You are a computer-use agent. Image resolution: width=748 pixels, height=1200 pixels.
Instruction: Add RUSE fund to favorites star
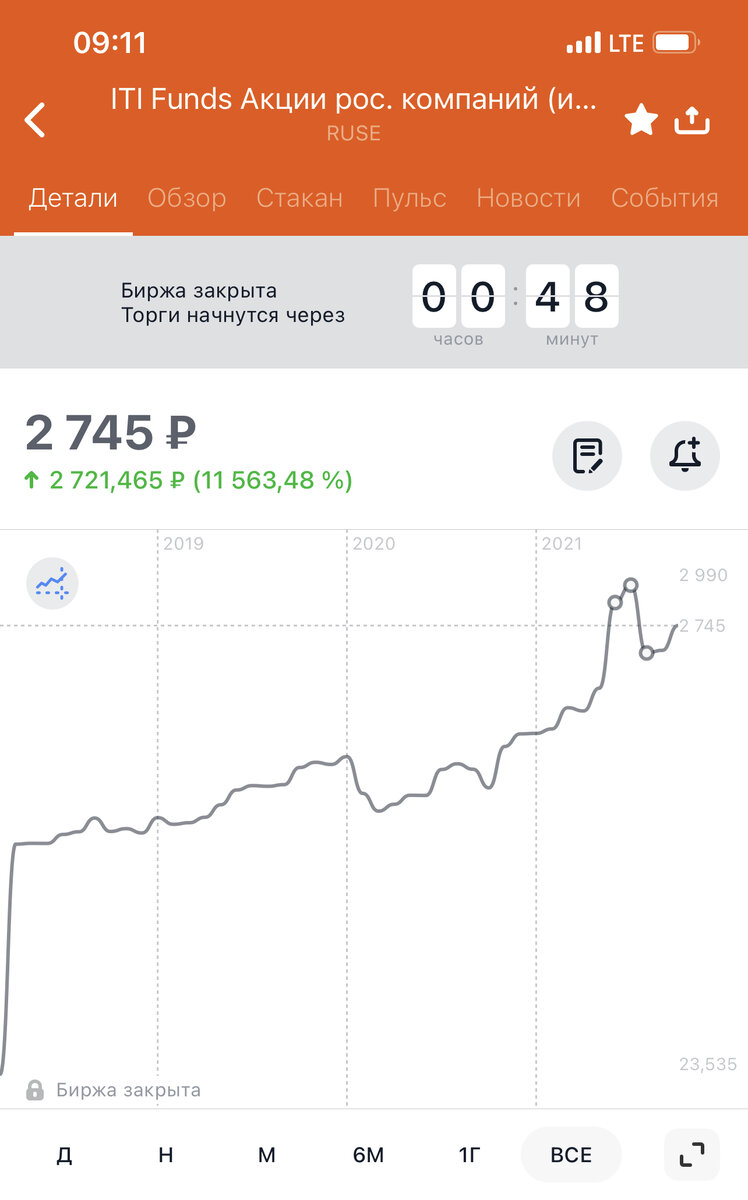click(641, 121)
